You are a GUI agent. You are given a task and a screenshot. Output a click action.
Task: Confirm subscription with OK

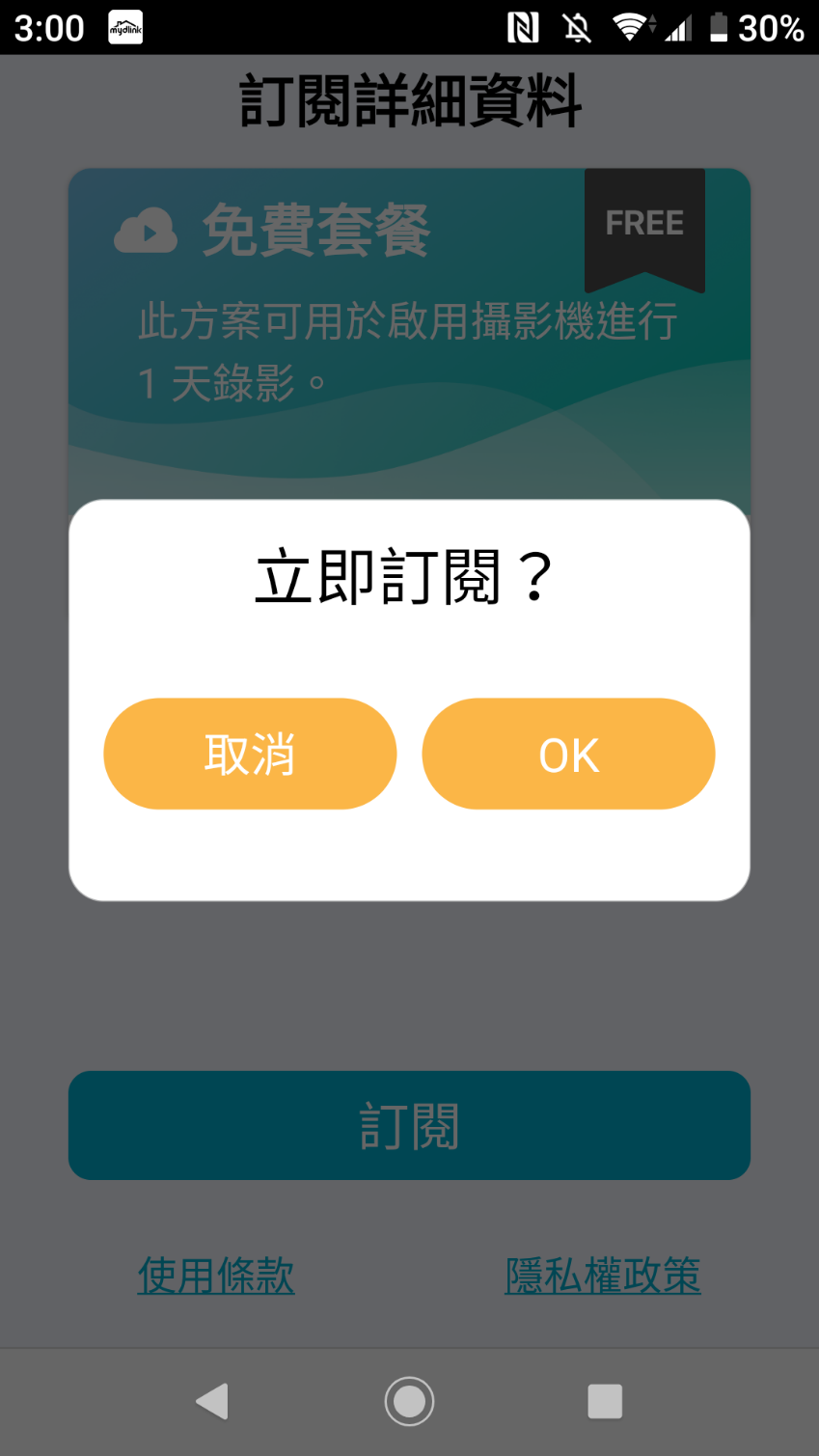pos(568,754)
